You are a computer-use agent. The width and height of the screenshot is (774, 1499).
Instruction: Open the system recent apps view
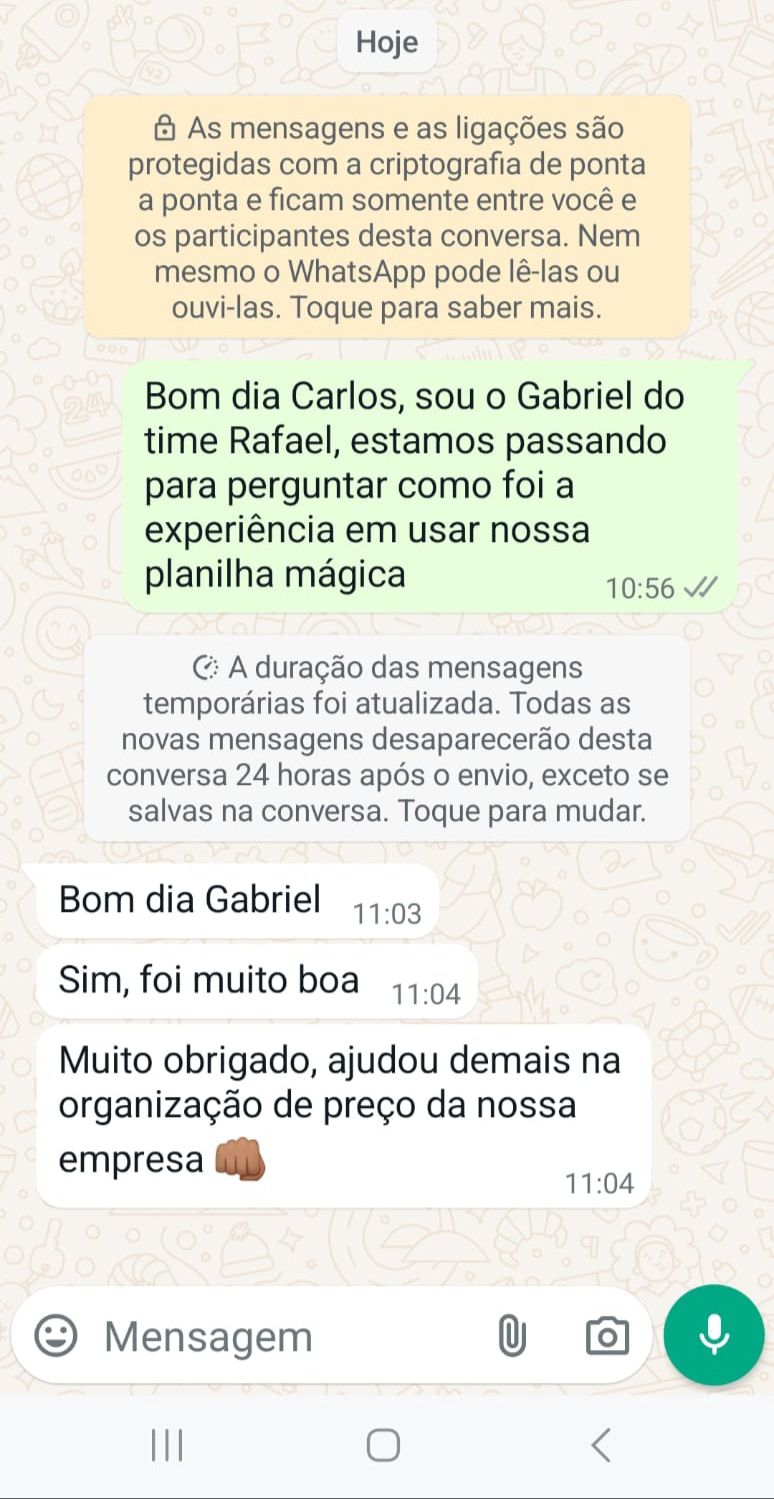pos(167,1445)
